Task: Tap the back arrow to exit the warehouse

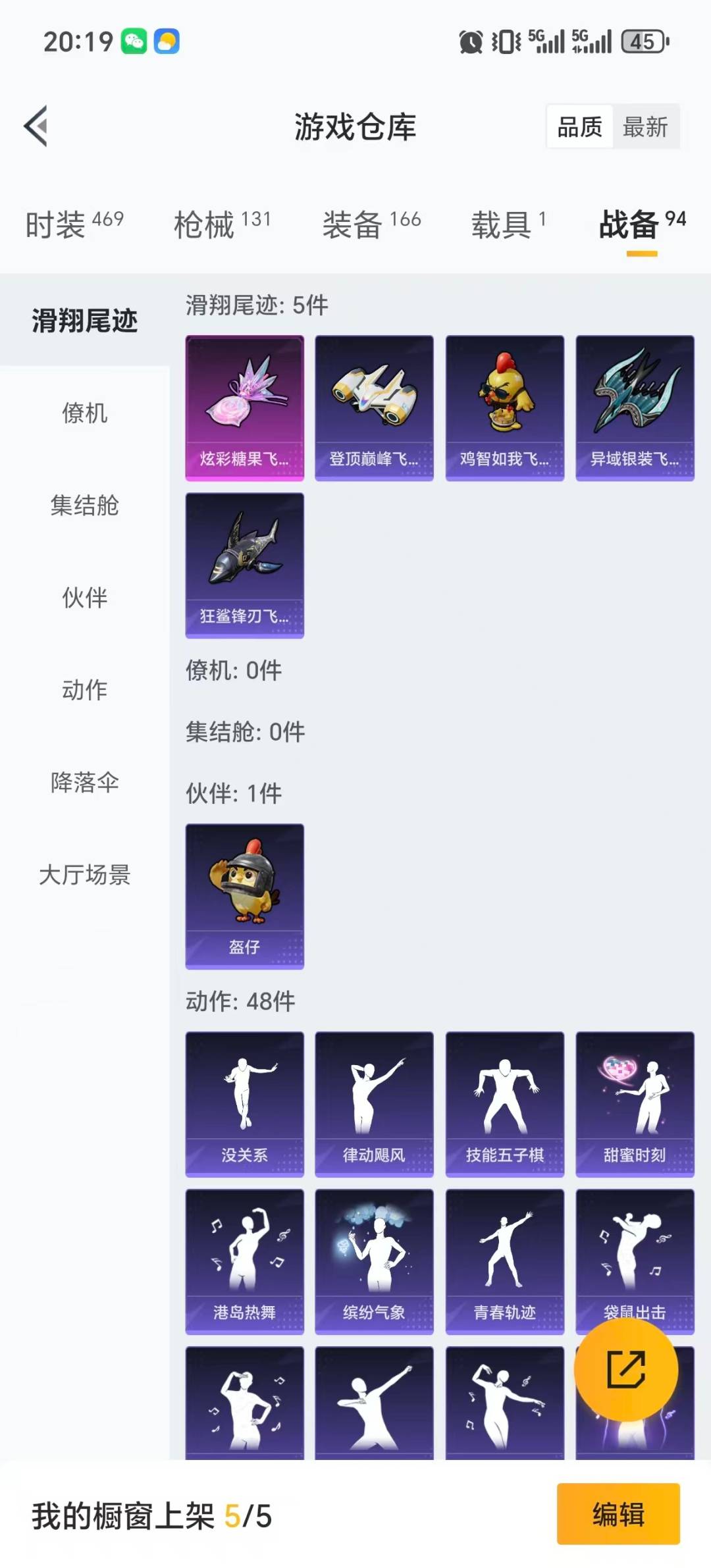Action: coord(36,126)
